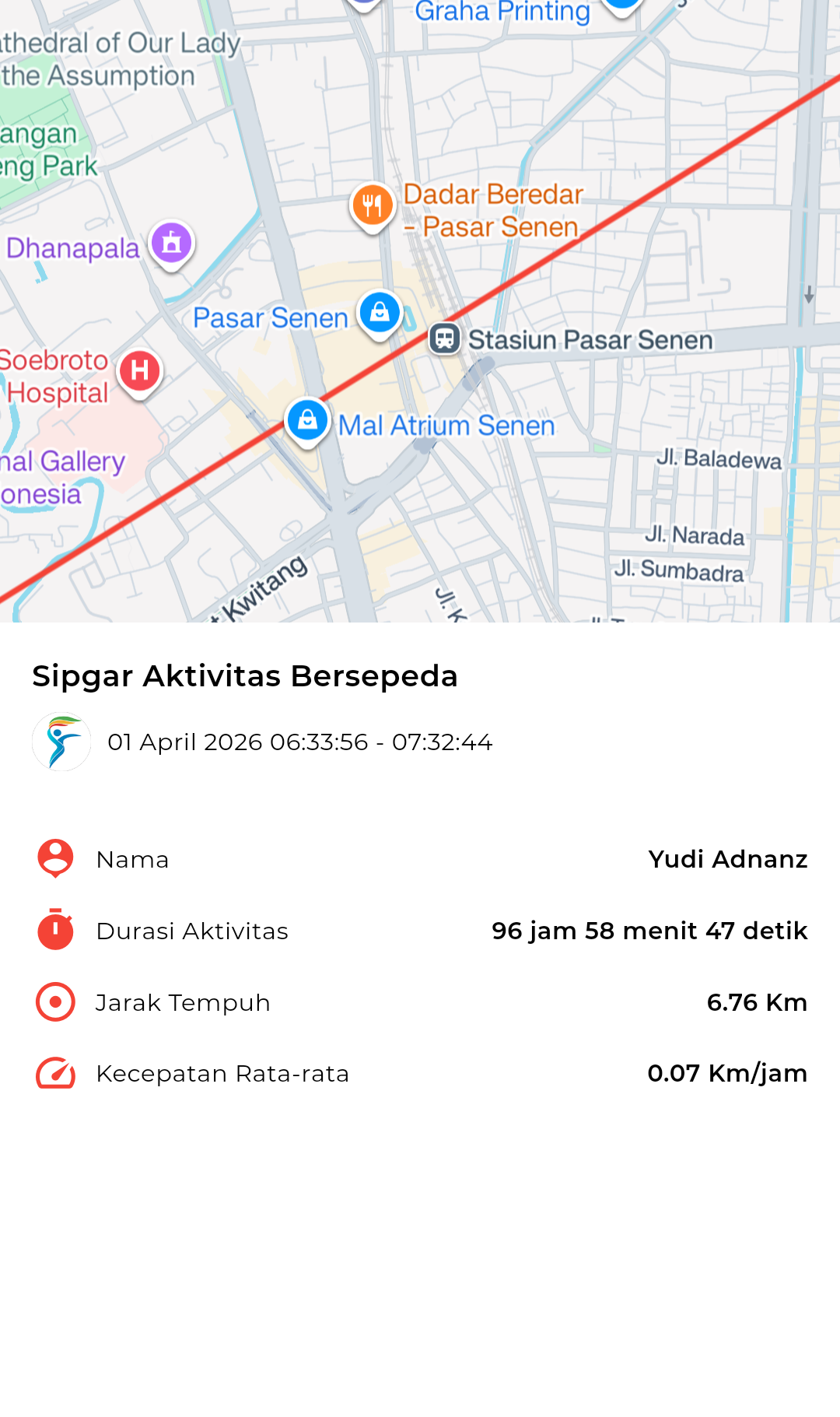Select the Pasar Senen shopping marker
840x1417 pixels.
coord(380,313)
